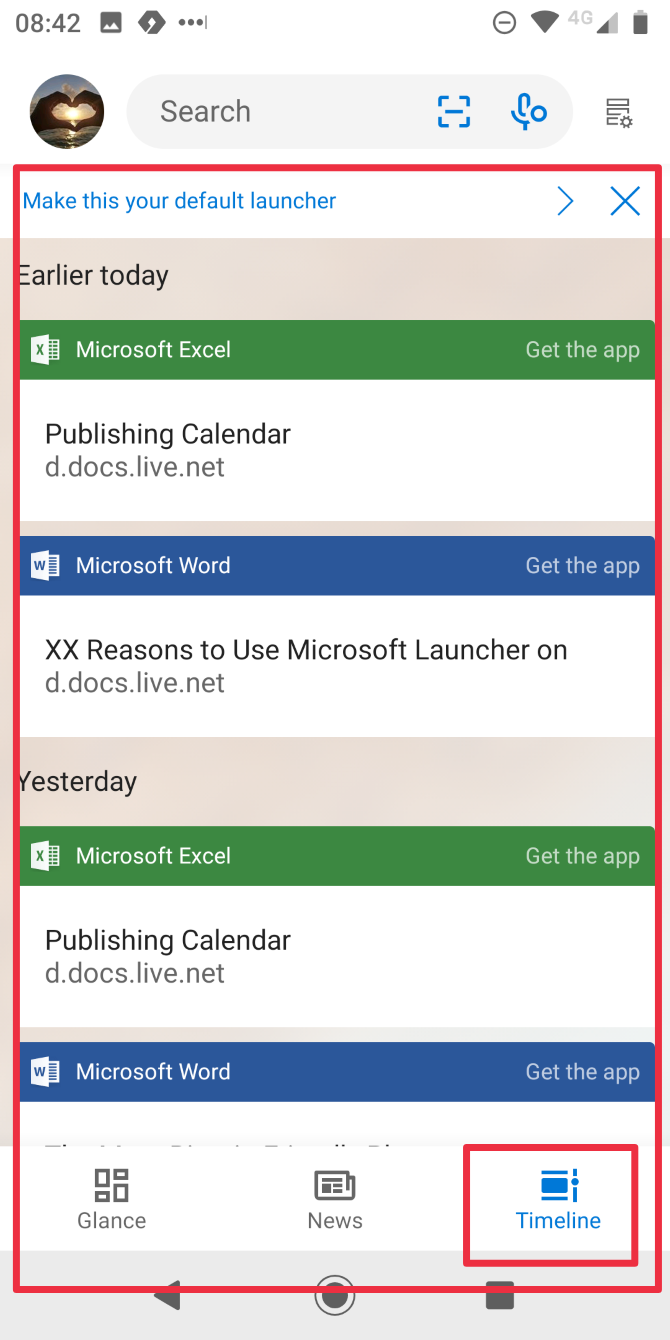Open Make this your default launcher link
Viewport: 670px width, 1340px height.
(180, 201)
